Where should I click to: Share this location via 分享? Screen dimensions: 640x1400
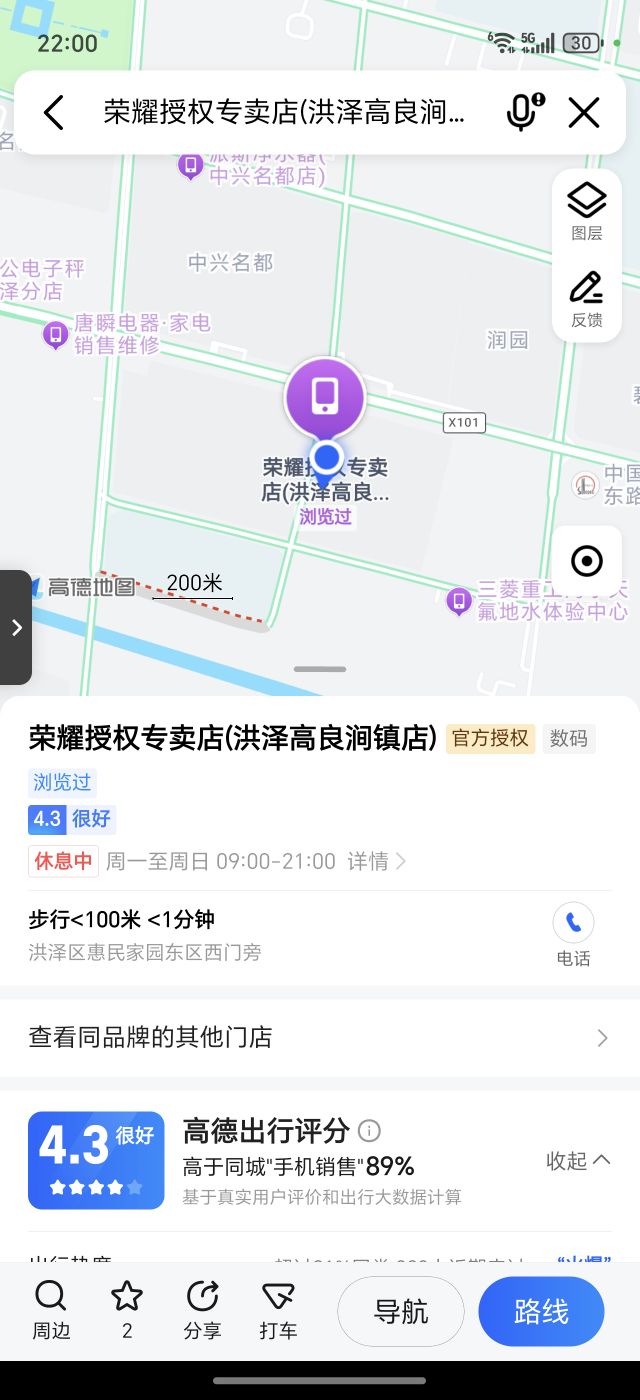click(x=202, y=1311)
